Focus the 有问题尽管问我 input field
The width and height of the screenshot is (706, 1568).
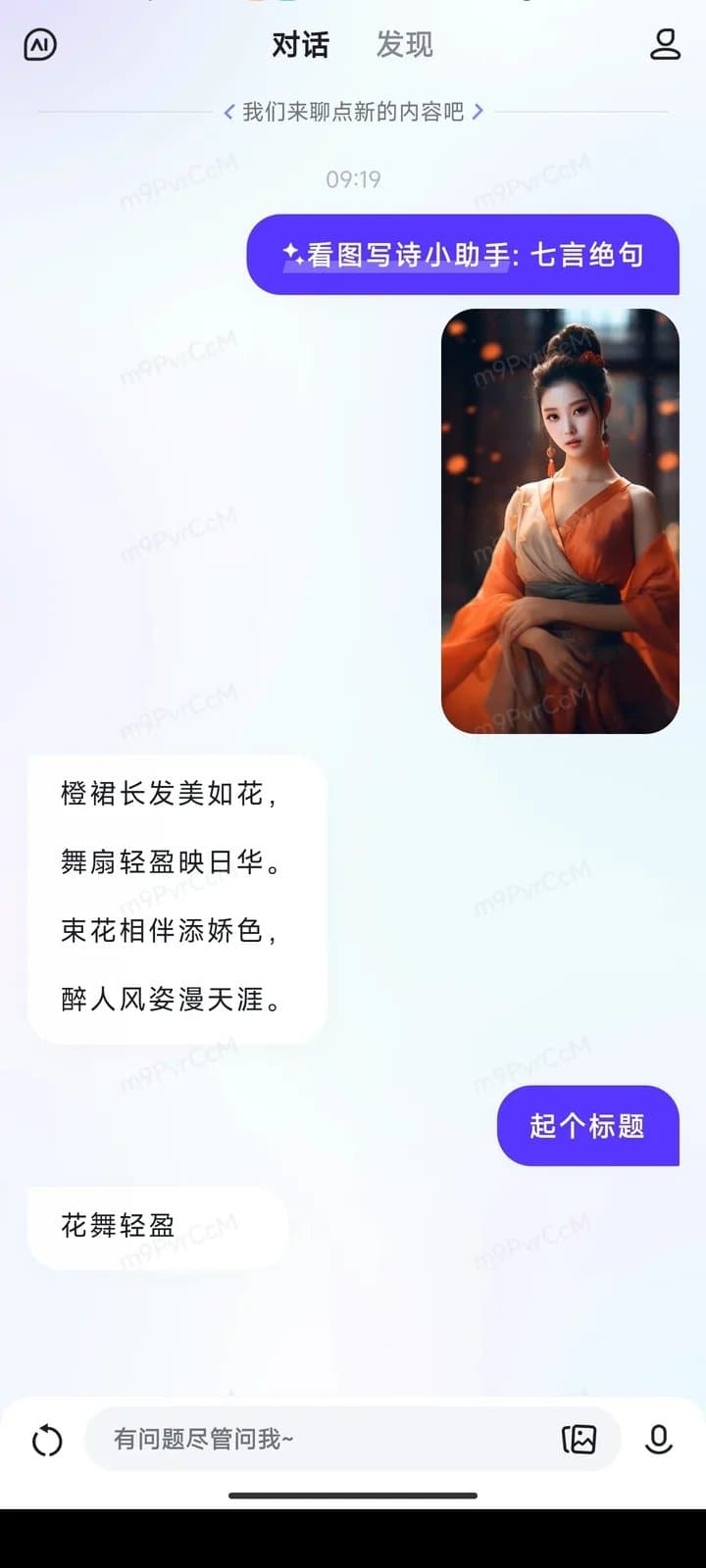pyautogui.click(x=324, y=1439)
